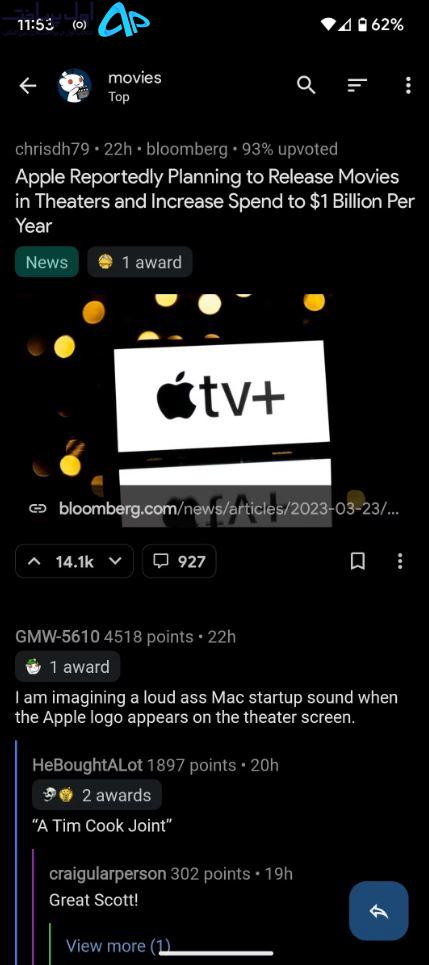View the 2 awards on HeBoughtALot's comment
The height and width of the screenshot is (965, 429).
tap(97, 795)
